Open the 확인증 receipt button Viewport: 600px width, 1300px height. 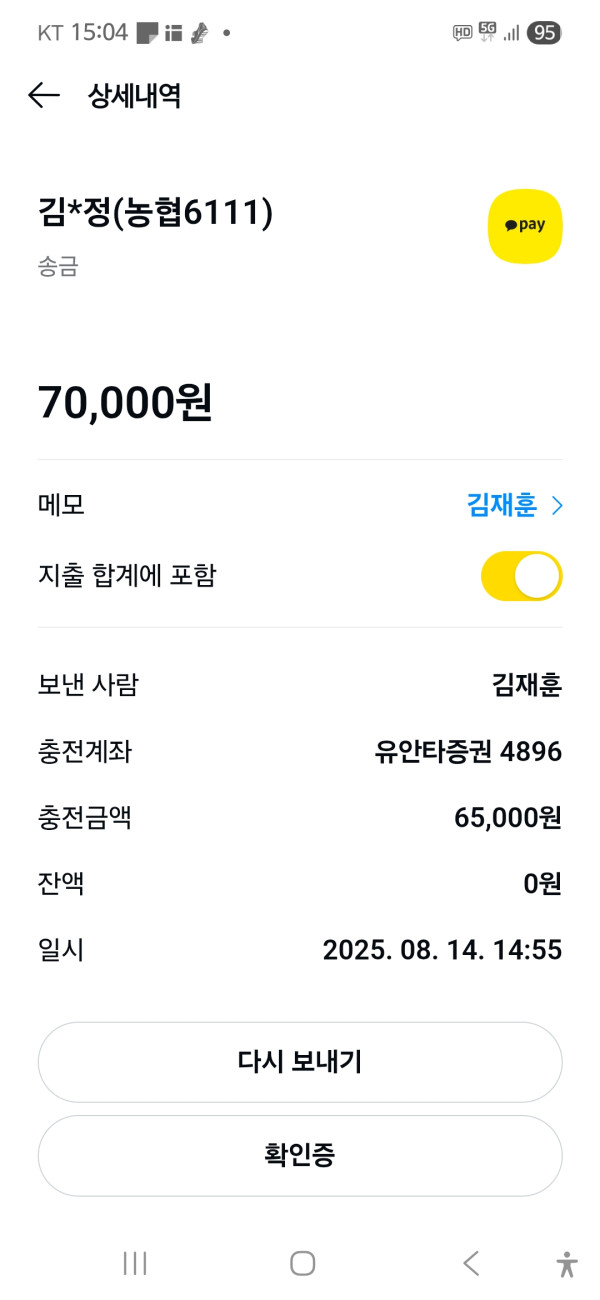coord(300,1156)
